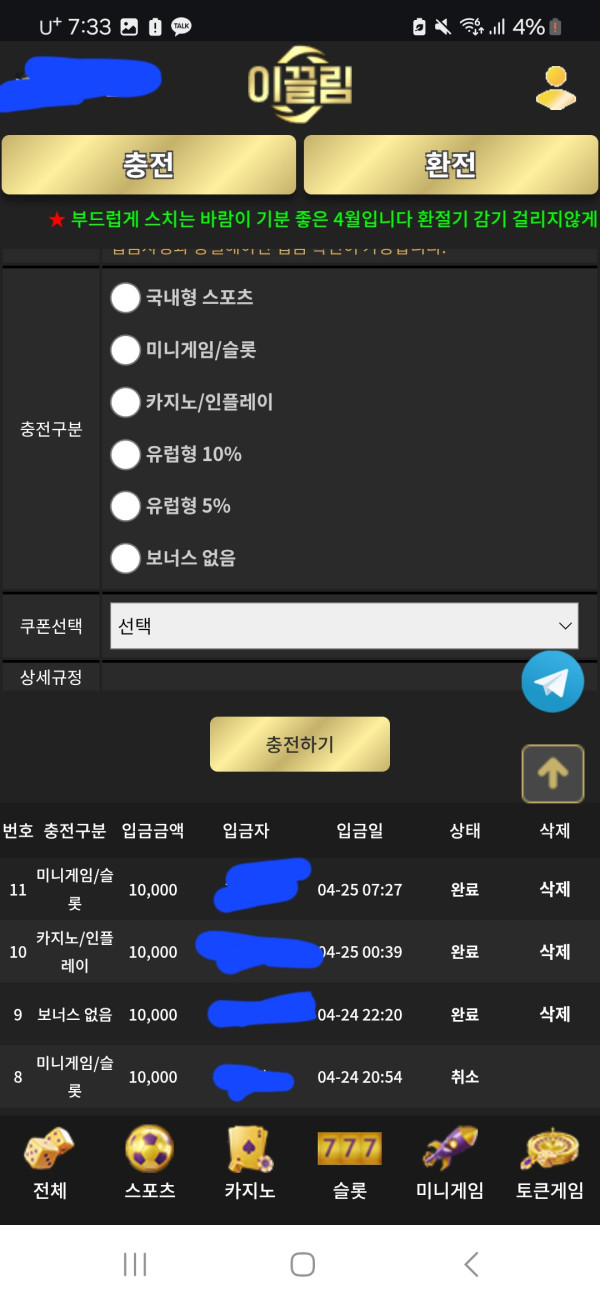Expand the 쿠폰선택 dropdown
The image size is (600, 1300).
343,626
